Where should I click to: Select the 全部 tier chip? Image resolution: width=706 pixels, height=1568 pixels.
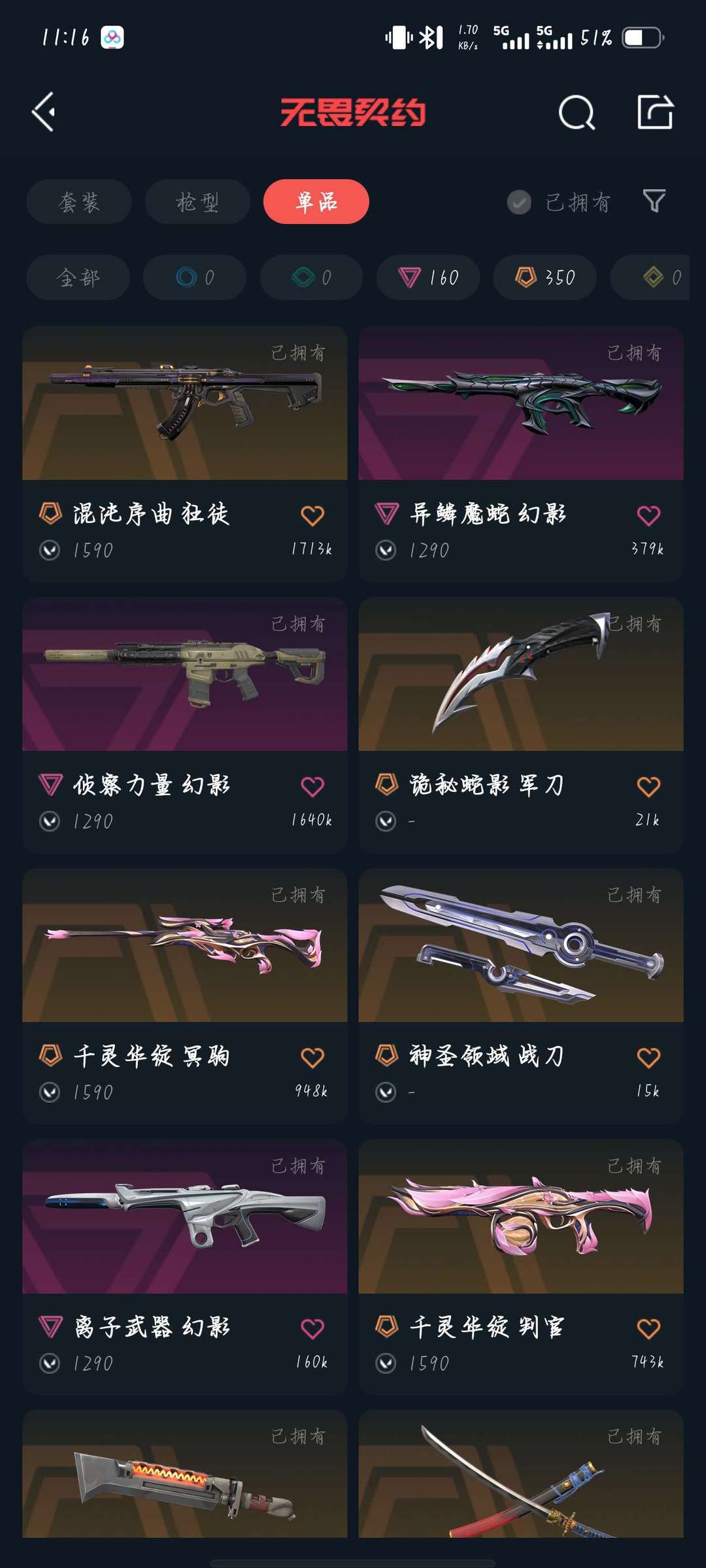(78, 278)
